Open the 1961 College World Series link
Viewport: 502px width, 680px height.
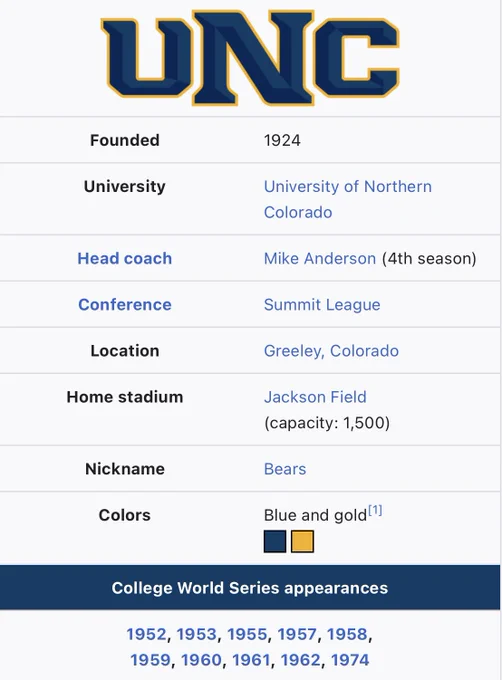252,660
